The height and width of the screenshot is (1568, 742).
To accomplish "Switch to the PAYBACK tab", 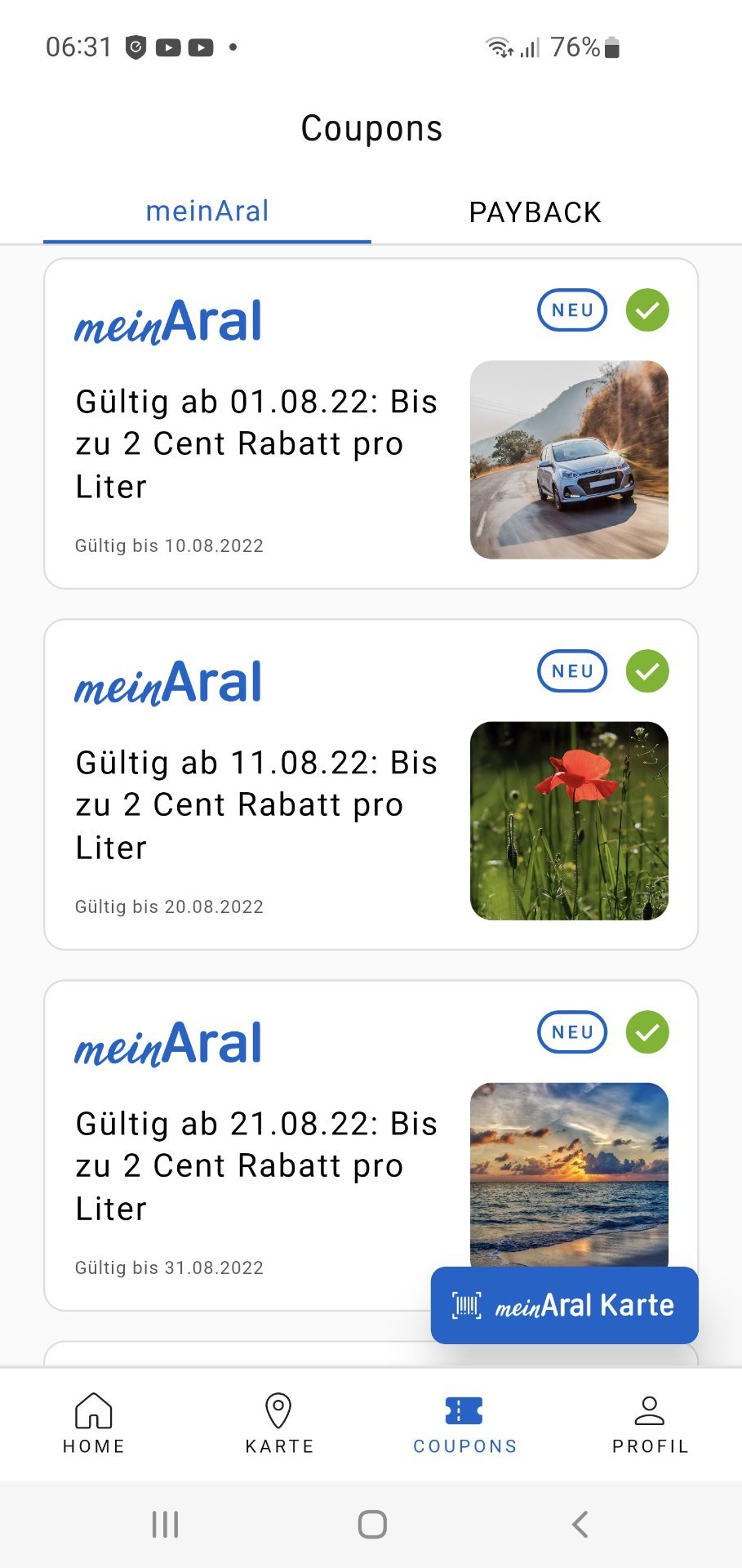I will tap(535, 212).
